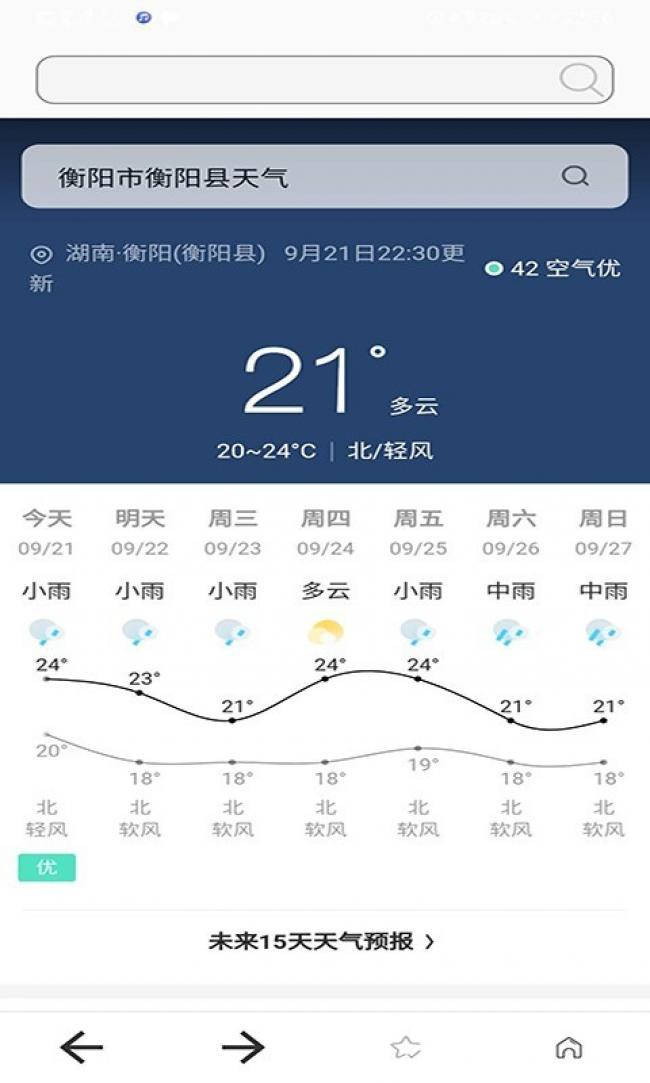Tap the 湖南·衡阳(衡阳县) location label
This screenshot has width=650, height=1083.
(165, 253)
